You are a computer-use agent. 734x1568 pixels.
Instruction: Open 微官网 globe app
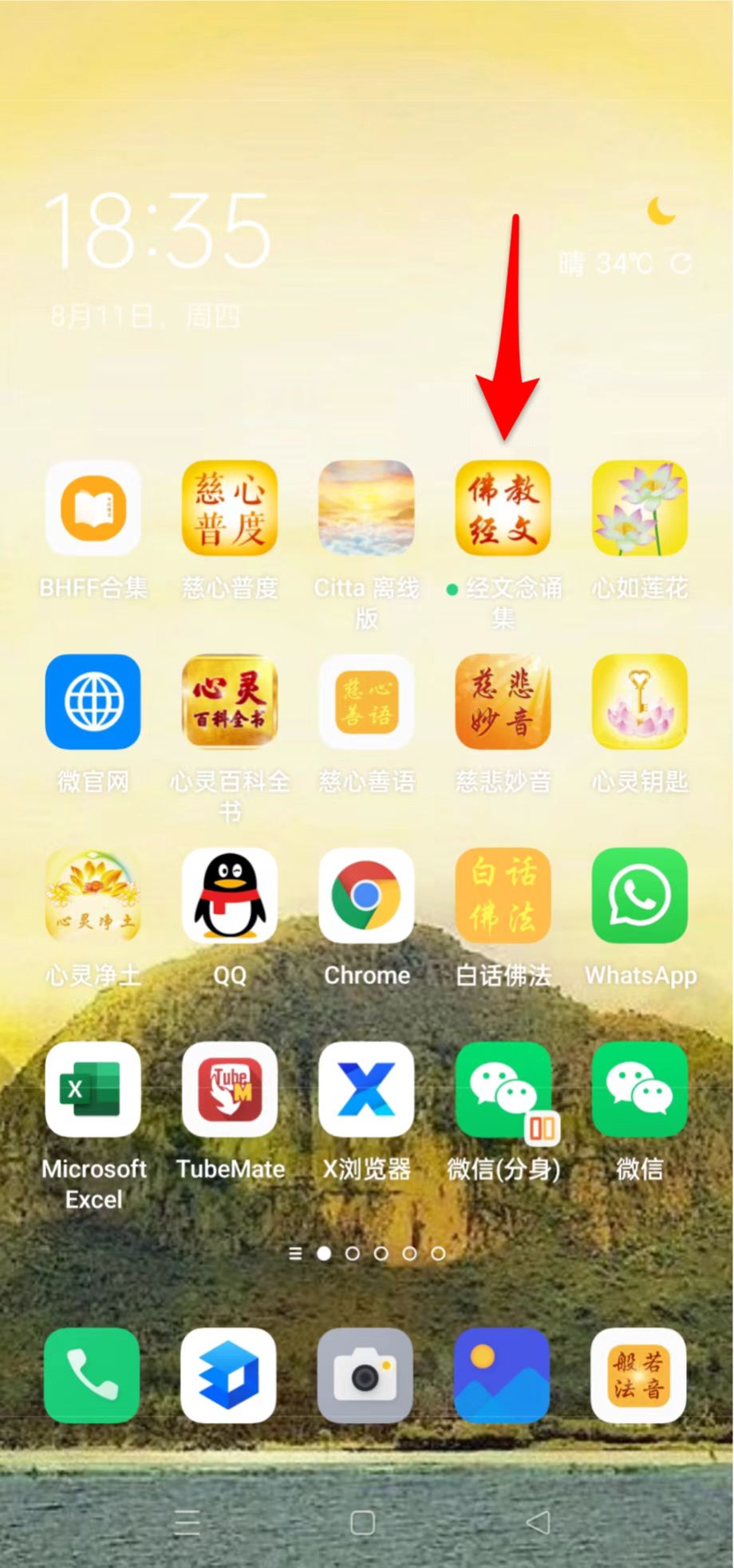(x=93, y=702)
